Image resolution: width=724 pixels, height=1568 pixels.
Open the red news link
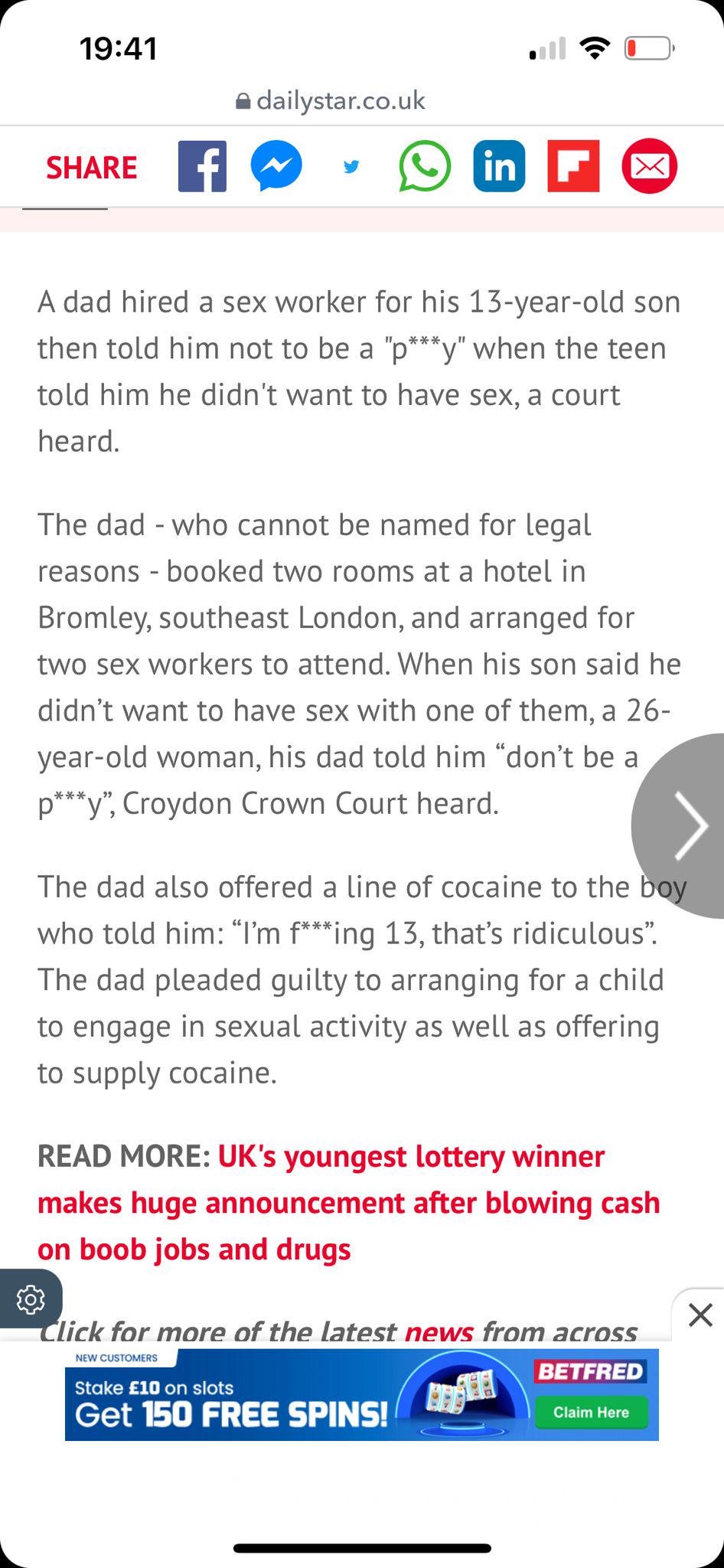point(438,1333)
